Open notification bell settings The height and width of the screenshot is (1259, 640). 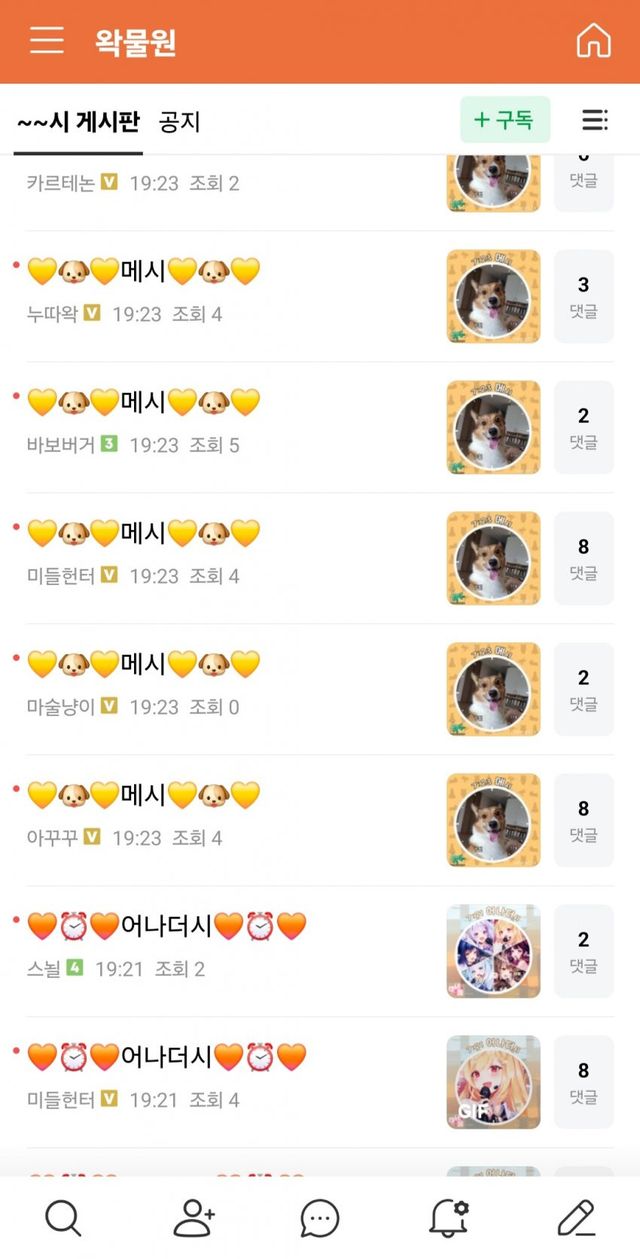[x=449, y=1218]
